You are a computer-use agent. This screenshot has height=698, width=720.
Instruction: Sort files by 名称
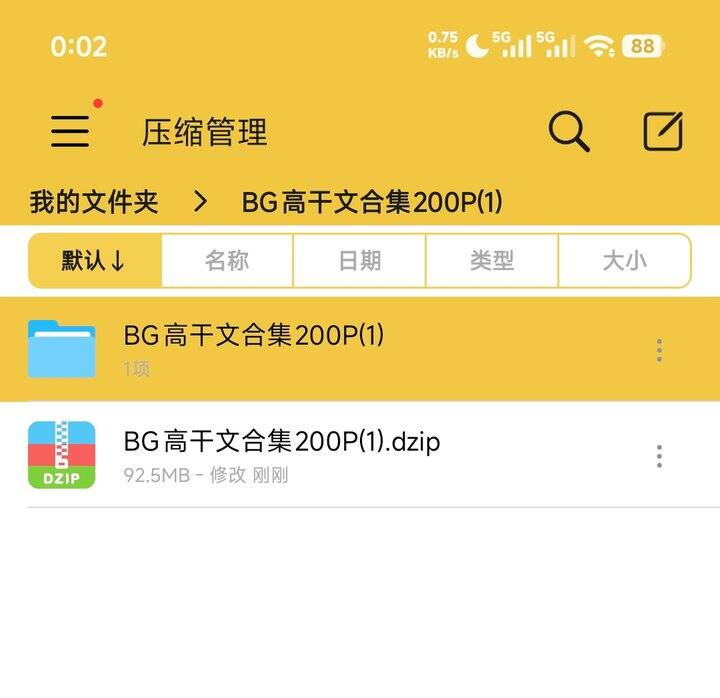[x=227, y=261]
